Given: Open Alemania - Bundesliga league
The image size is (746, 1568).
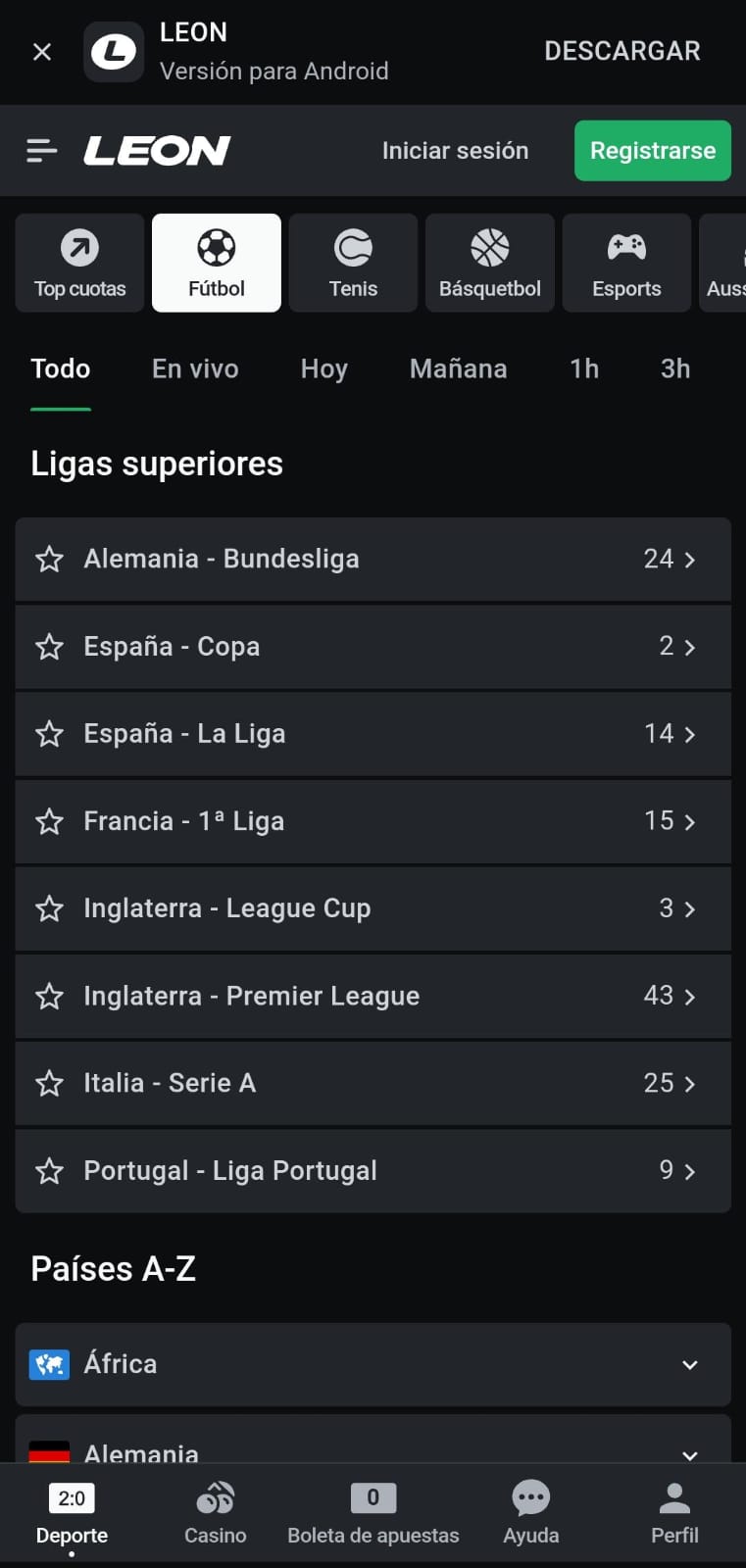Looking at the screenshot, I should pyautogui.click(x=373, y=559).
